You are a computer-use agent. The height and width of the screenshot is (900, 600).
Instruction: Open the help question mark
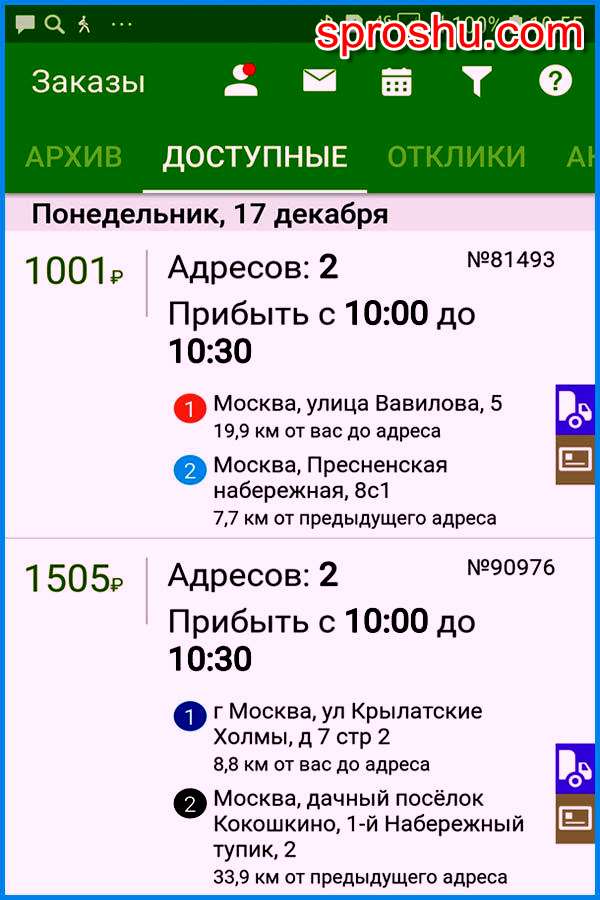tap(555, 81)
